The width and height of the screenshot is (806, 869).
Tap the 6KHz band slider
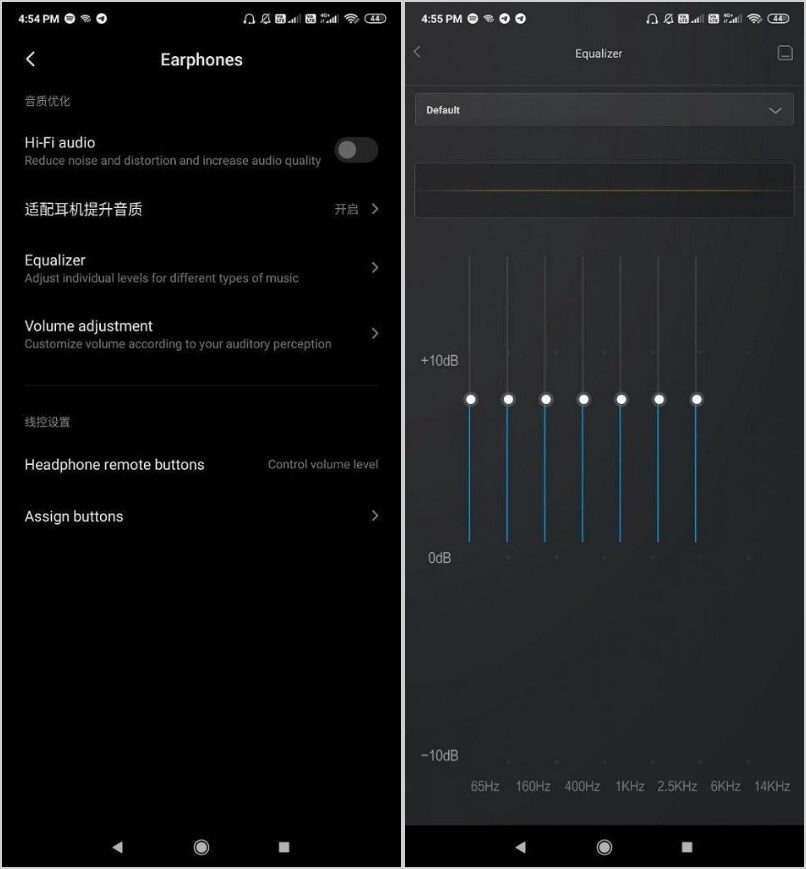pyautogui.click(x=659, y=399)
